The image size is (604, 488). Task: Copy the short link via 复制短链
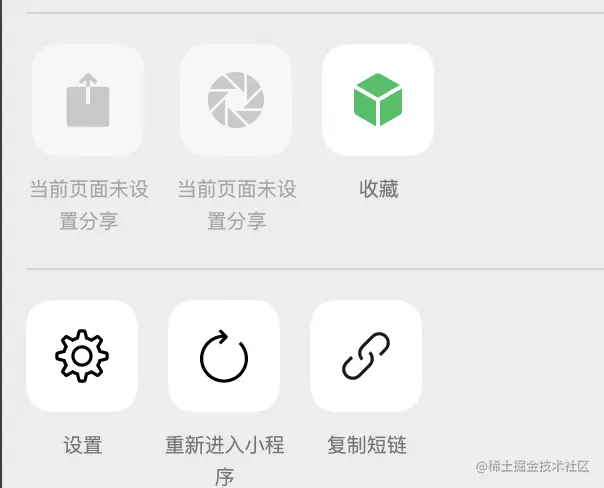point(366,356)
